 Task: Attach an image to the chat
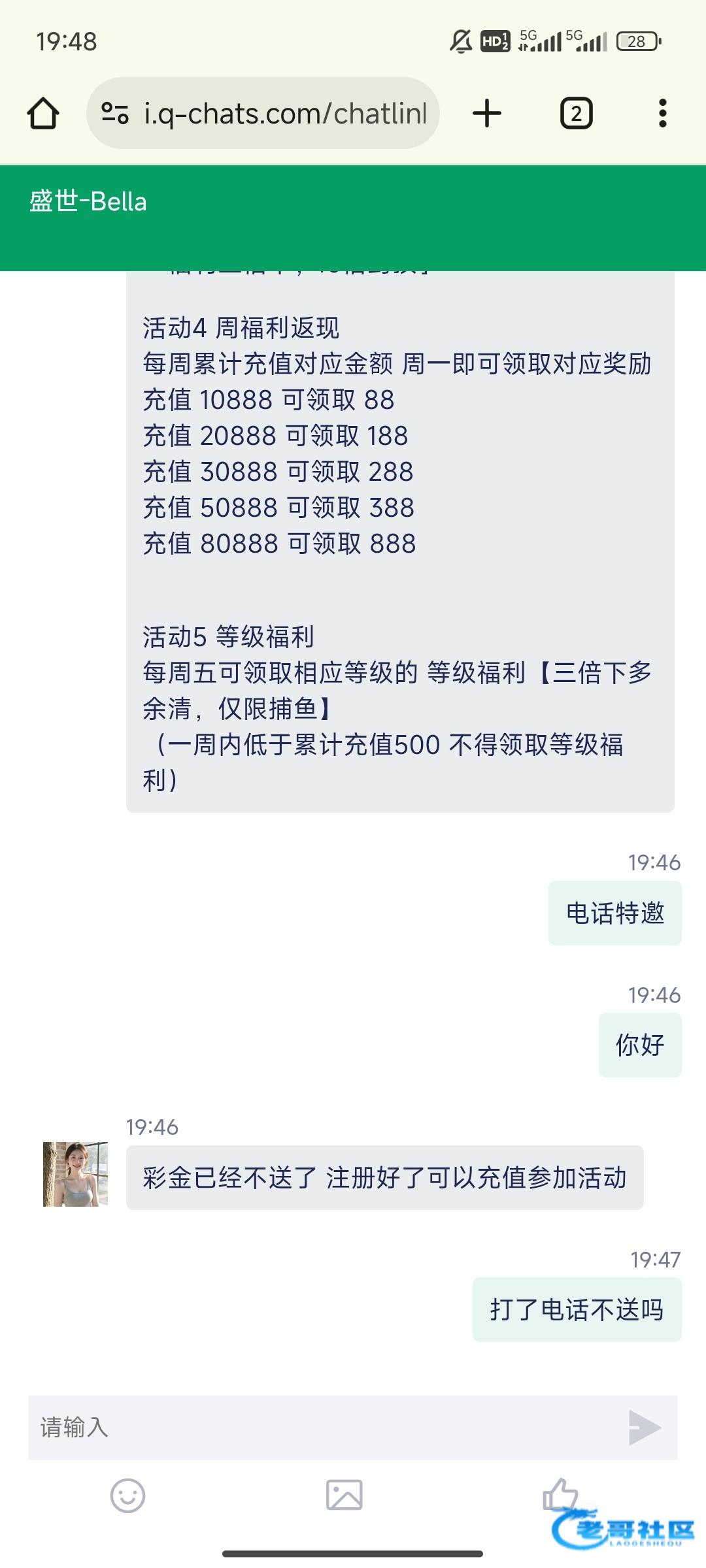click(344, 1495)
